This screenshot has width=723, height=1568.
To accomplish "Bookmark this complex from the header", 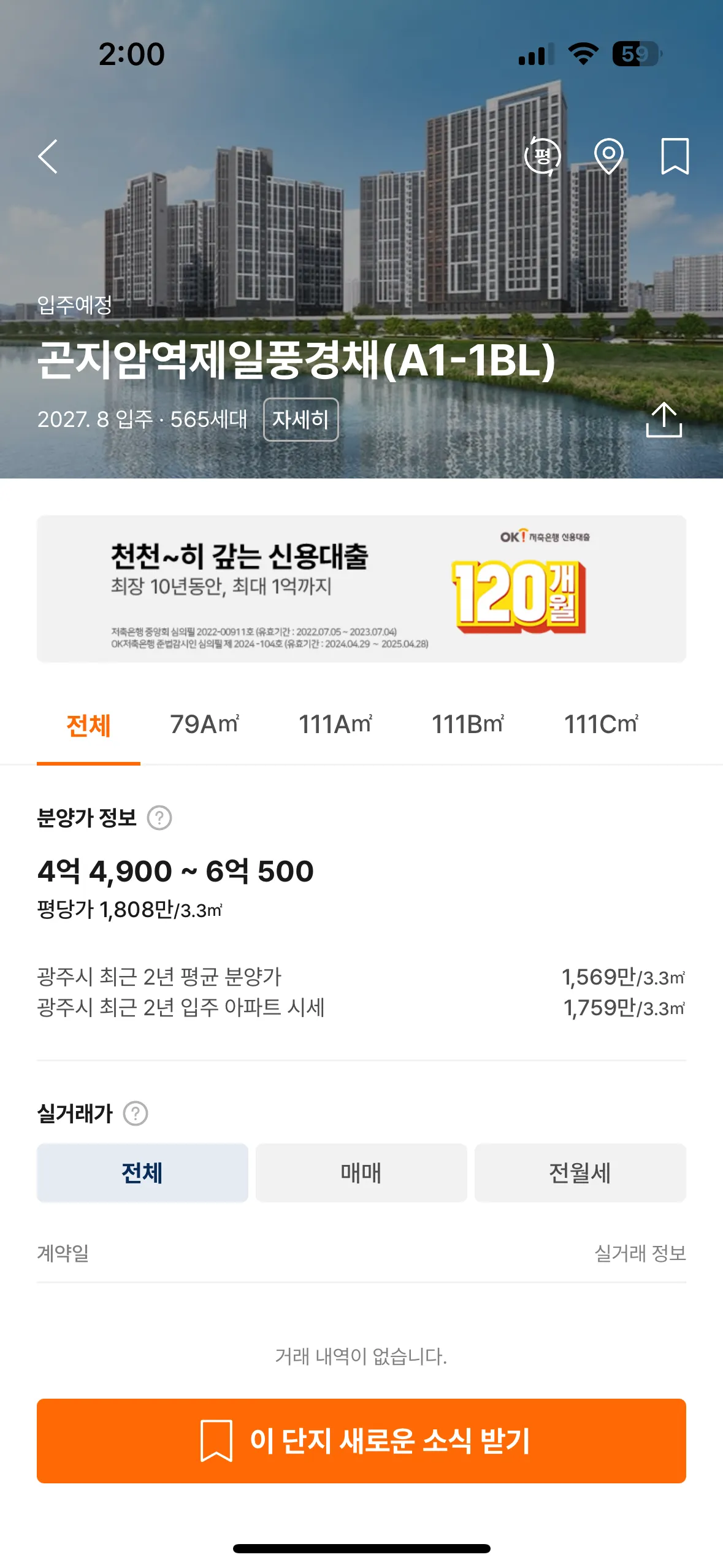I will tap(675, 156).
